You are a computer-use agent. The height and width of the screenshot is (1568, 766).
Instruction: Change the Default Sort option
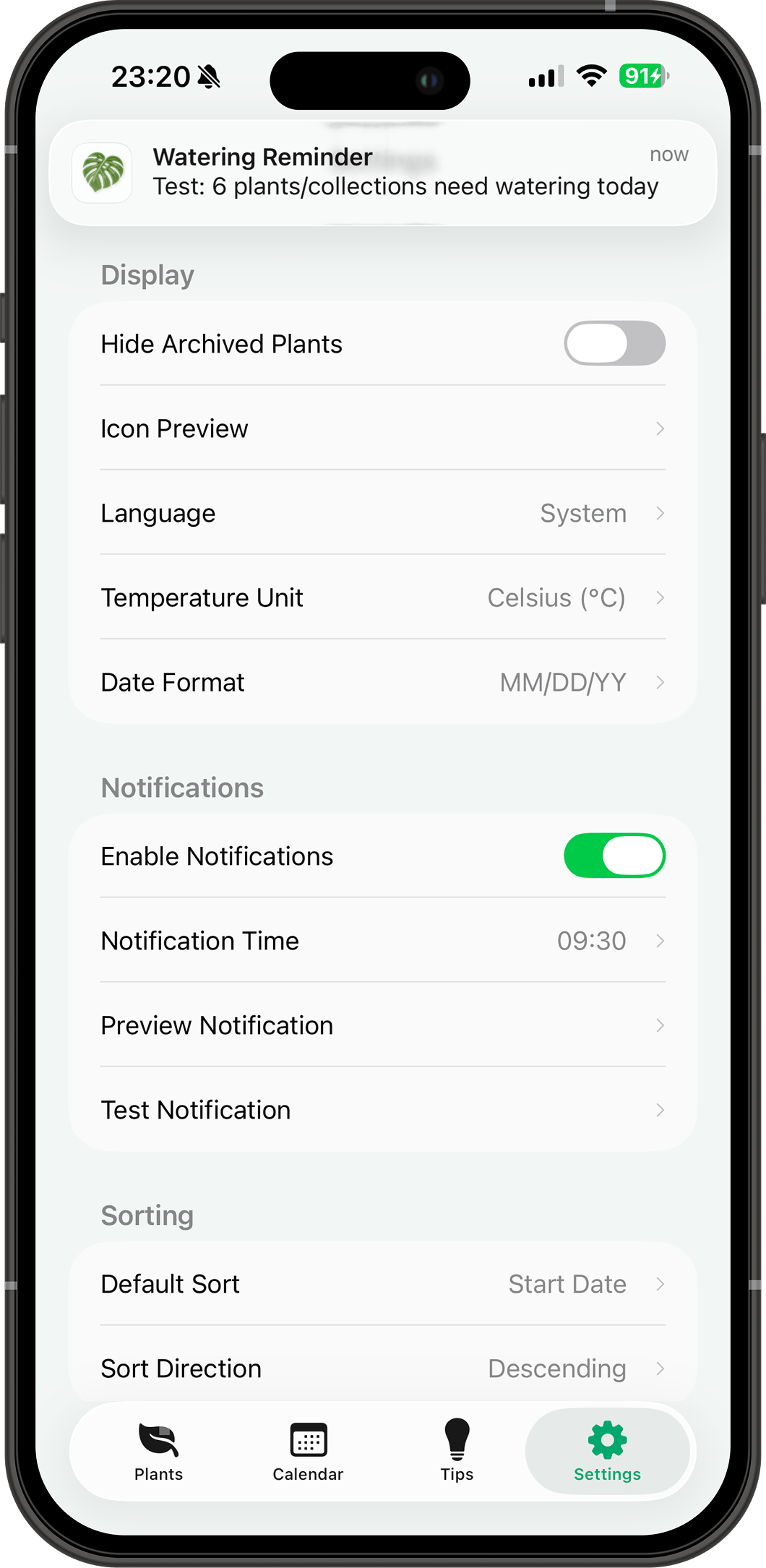coord(383,1284)
